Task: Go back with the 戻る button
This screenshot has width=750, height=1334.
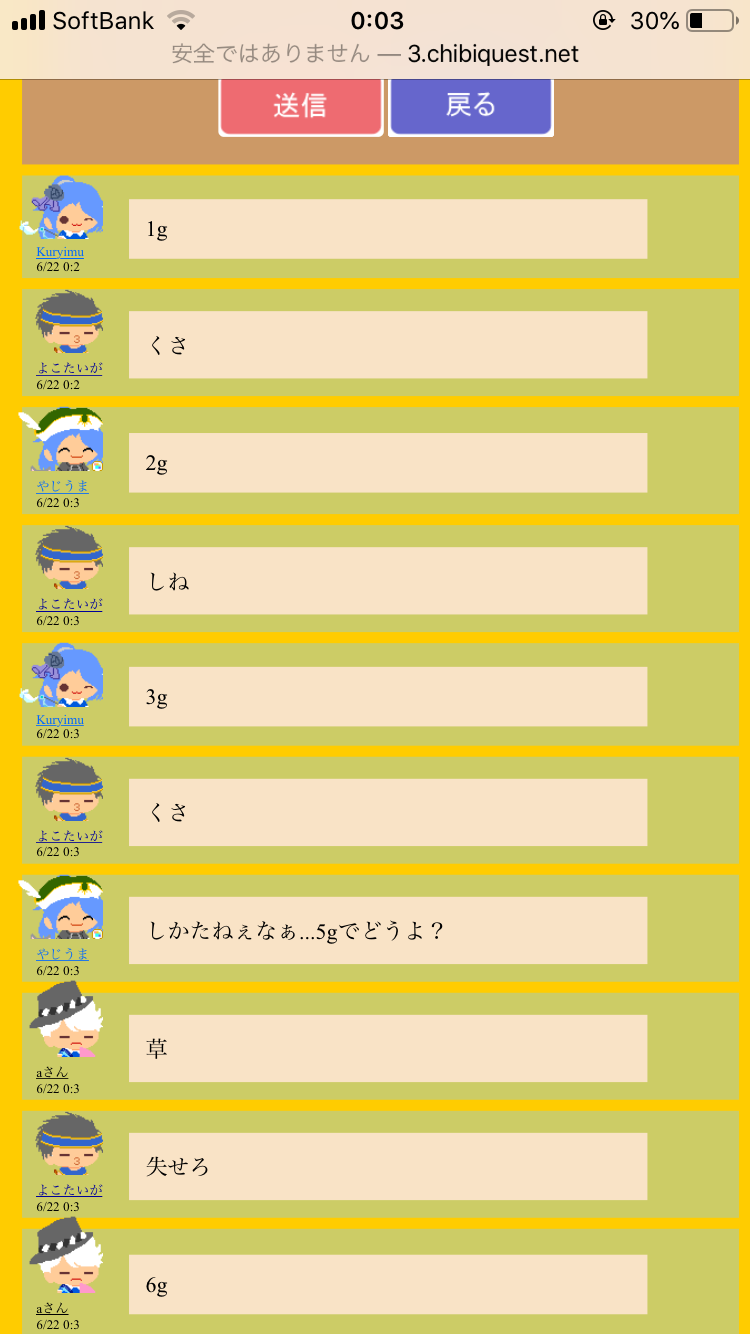Action: pyautogui.click(x=470, y=105)
